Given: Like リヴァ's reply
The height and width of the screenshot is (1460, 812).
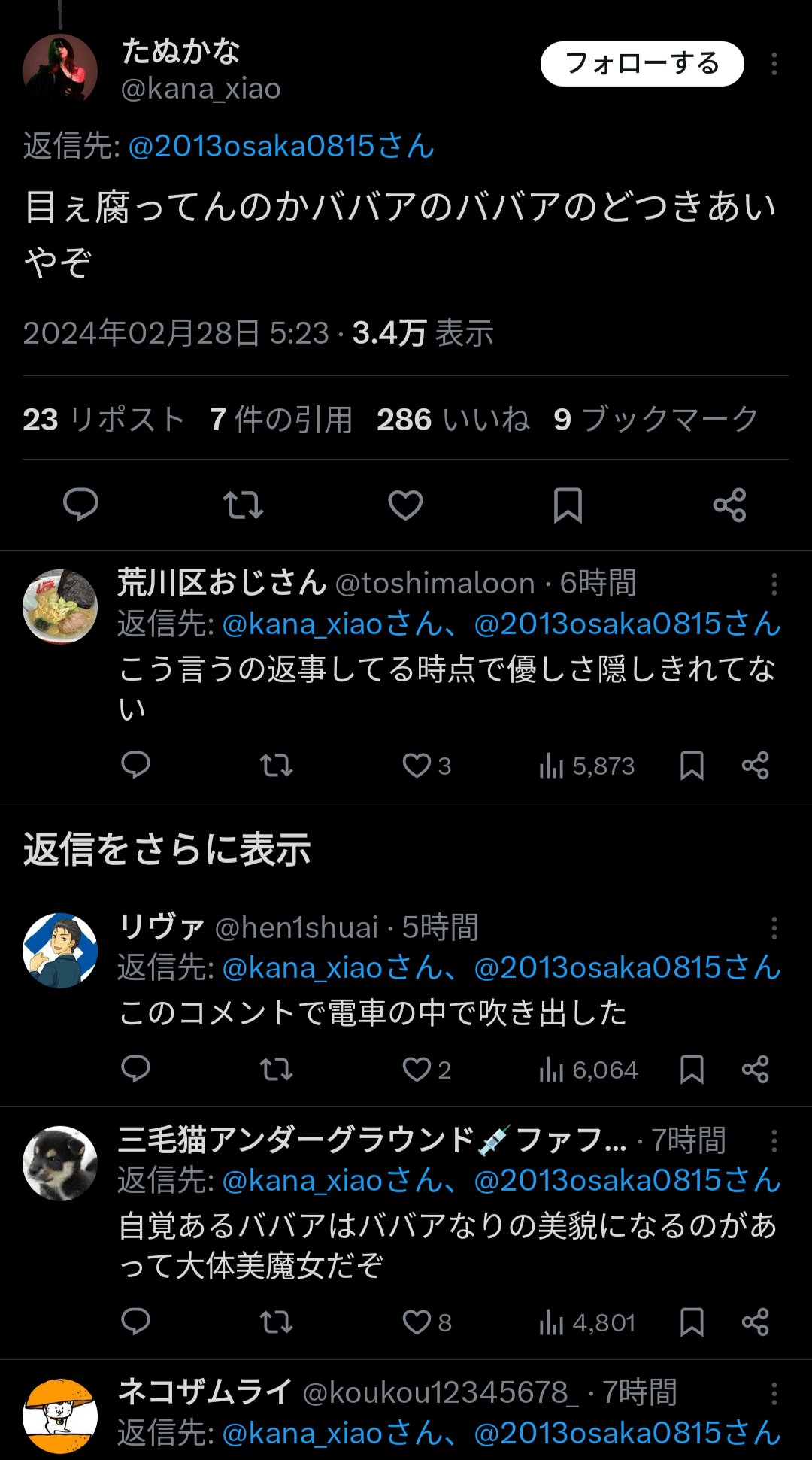Looking at the screenshot, I should [x=417, y=1070].
